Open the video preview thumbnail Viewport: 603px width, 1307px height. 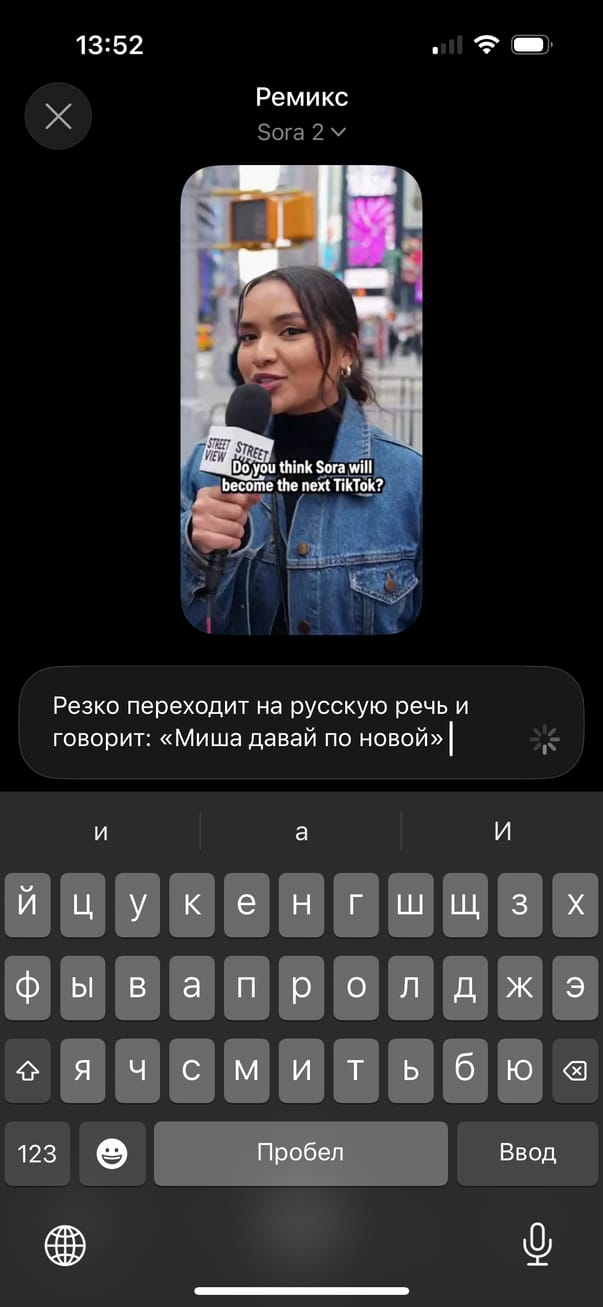point(301,400)
